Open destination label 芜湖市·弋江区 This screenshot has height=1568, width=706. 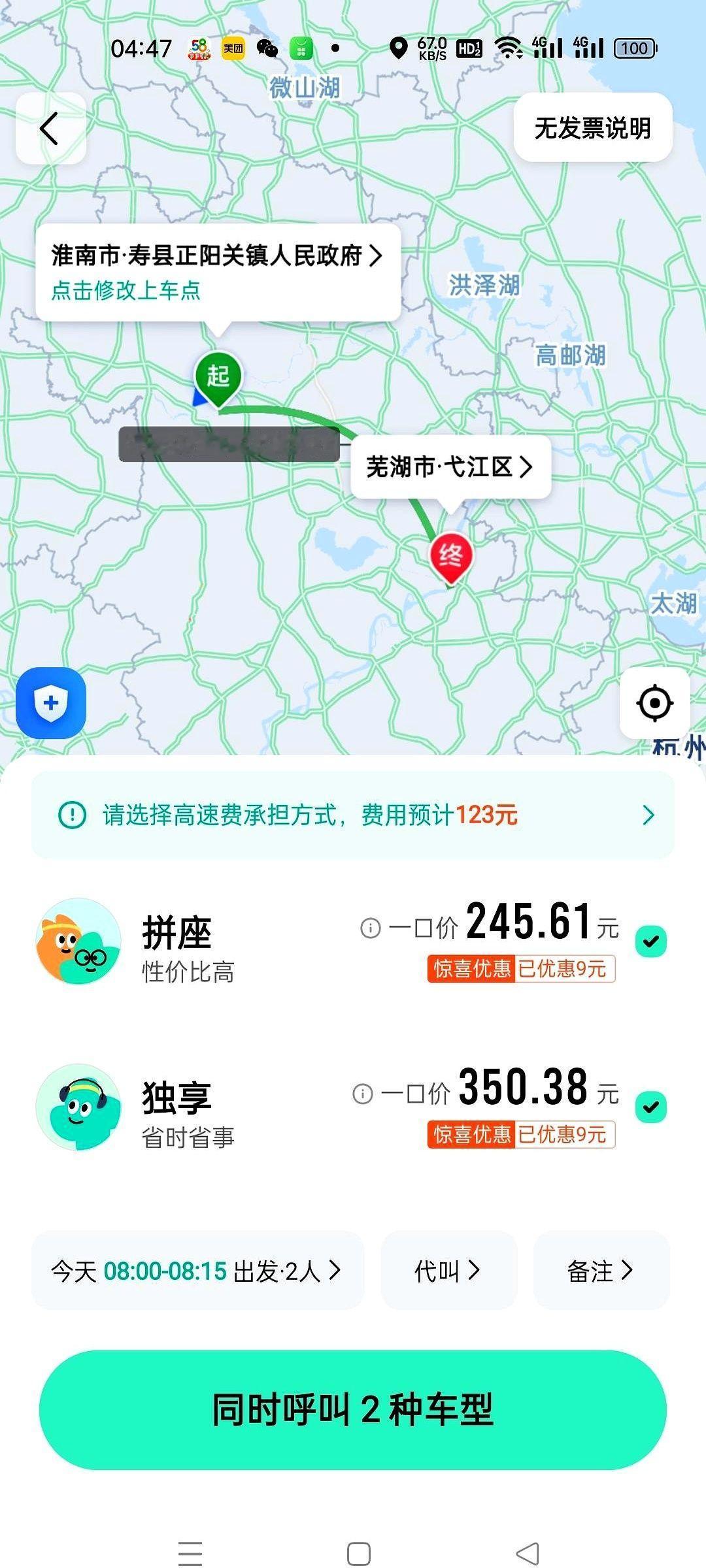pyautogui.click(x=450, y=466)
